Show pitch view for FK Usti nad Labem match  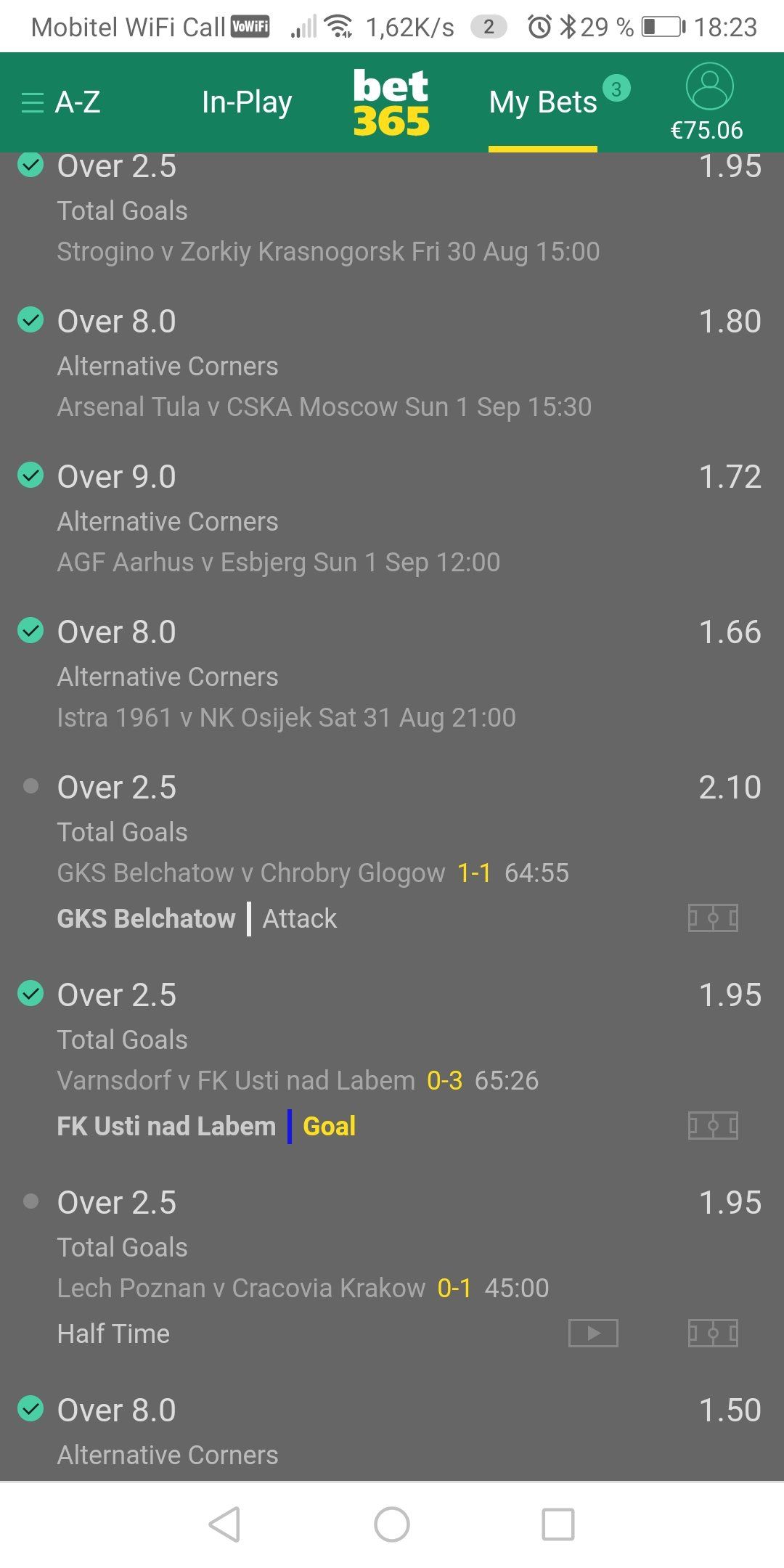(713, 1126)
